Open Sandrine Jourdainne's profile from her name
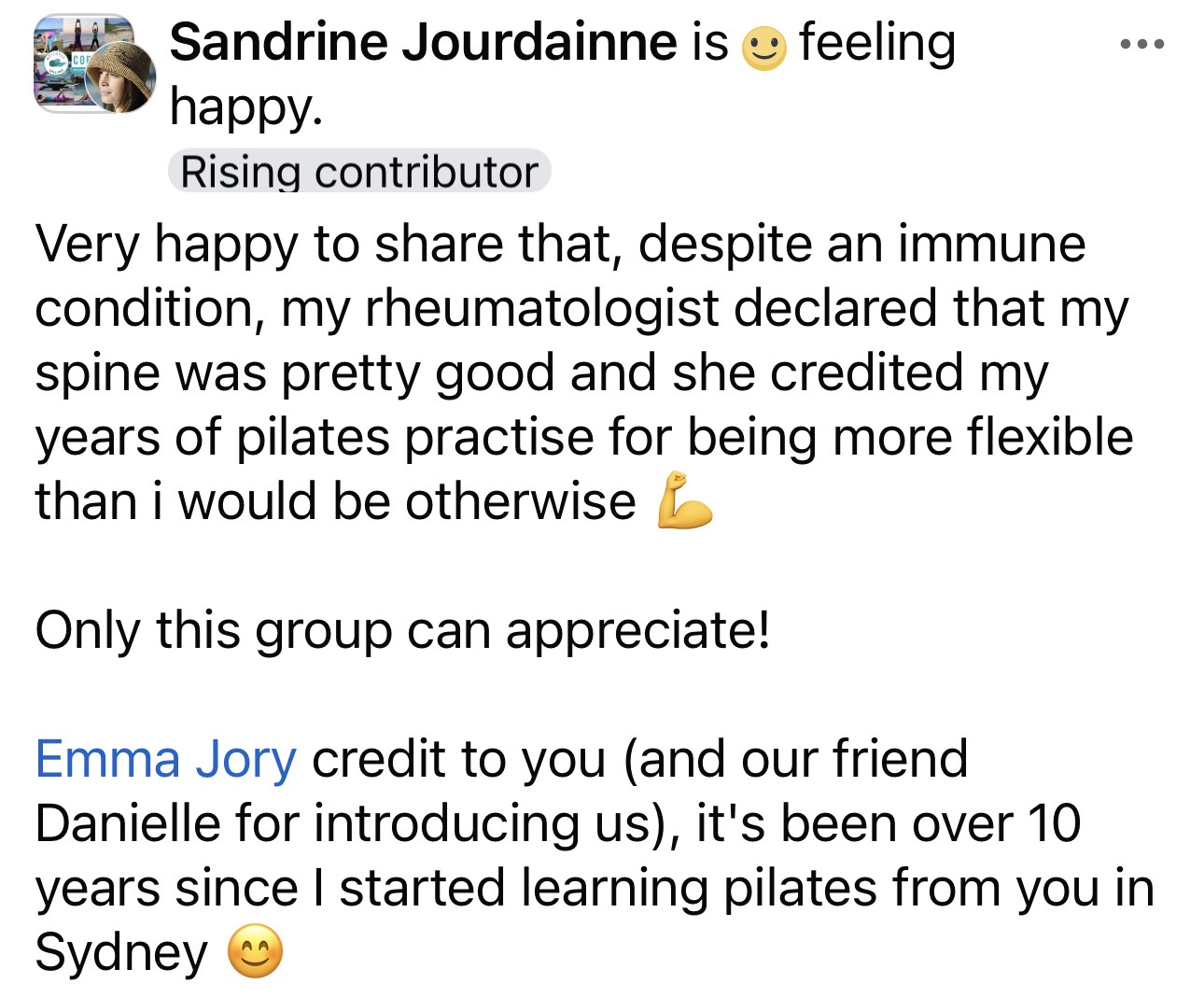 [423, 43]
